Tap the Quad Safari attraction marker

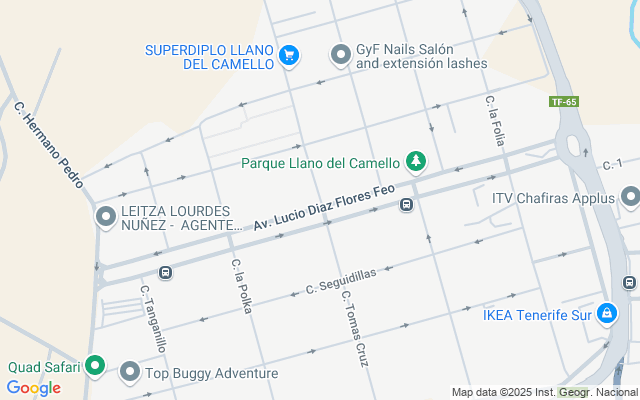[95, 366]
